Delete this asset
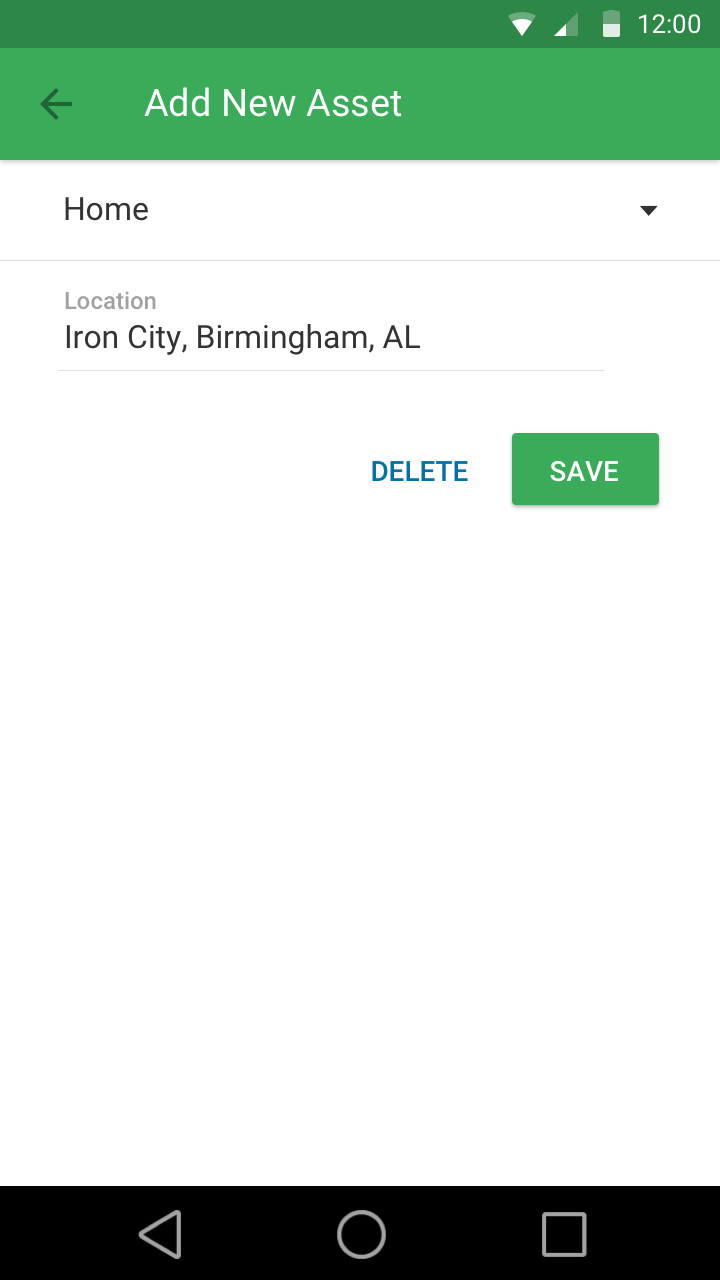The width and height of the screenshot is (720, 1280). [x=419, y=471]
